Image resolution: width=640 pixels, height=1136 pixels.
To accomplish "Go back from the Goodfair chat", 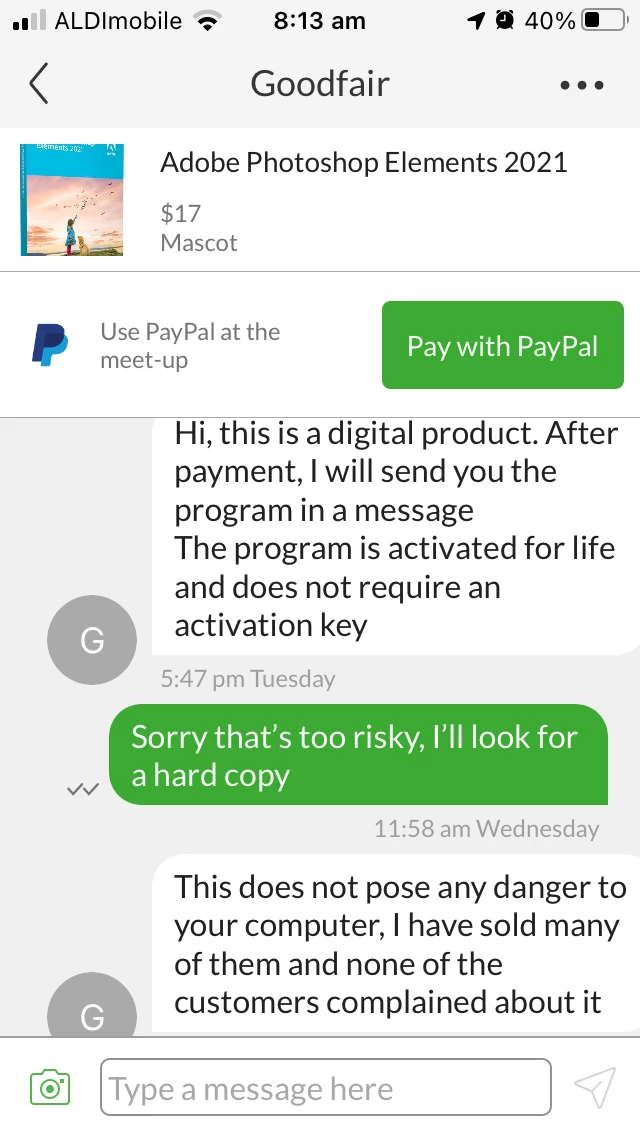I will coord(38,84).
